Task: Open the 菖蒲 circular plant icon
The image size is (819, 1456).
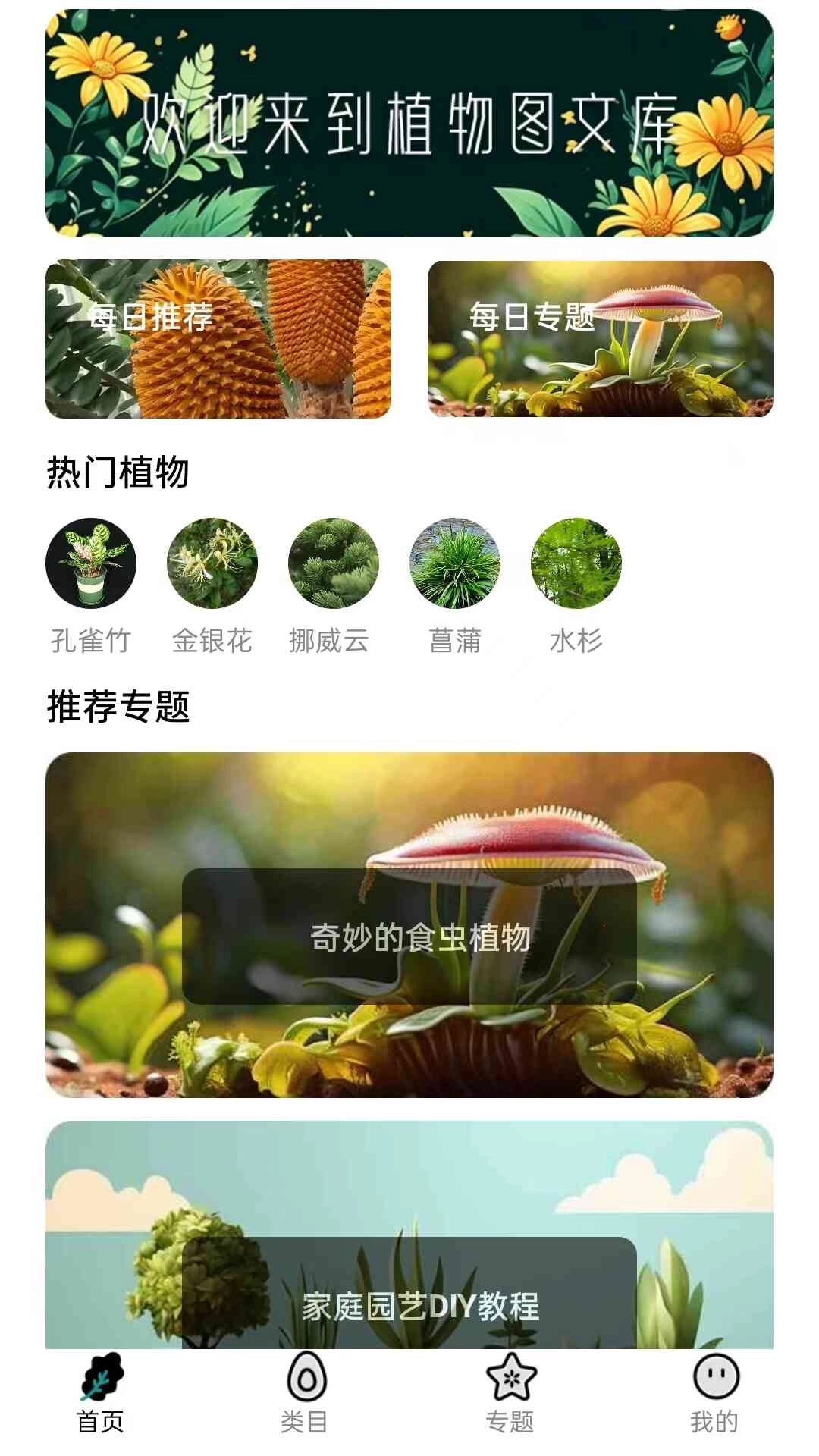Action: pos(452,564)
